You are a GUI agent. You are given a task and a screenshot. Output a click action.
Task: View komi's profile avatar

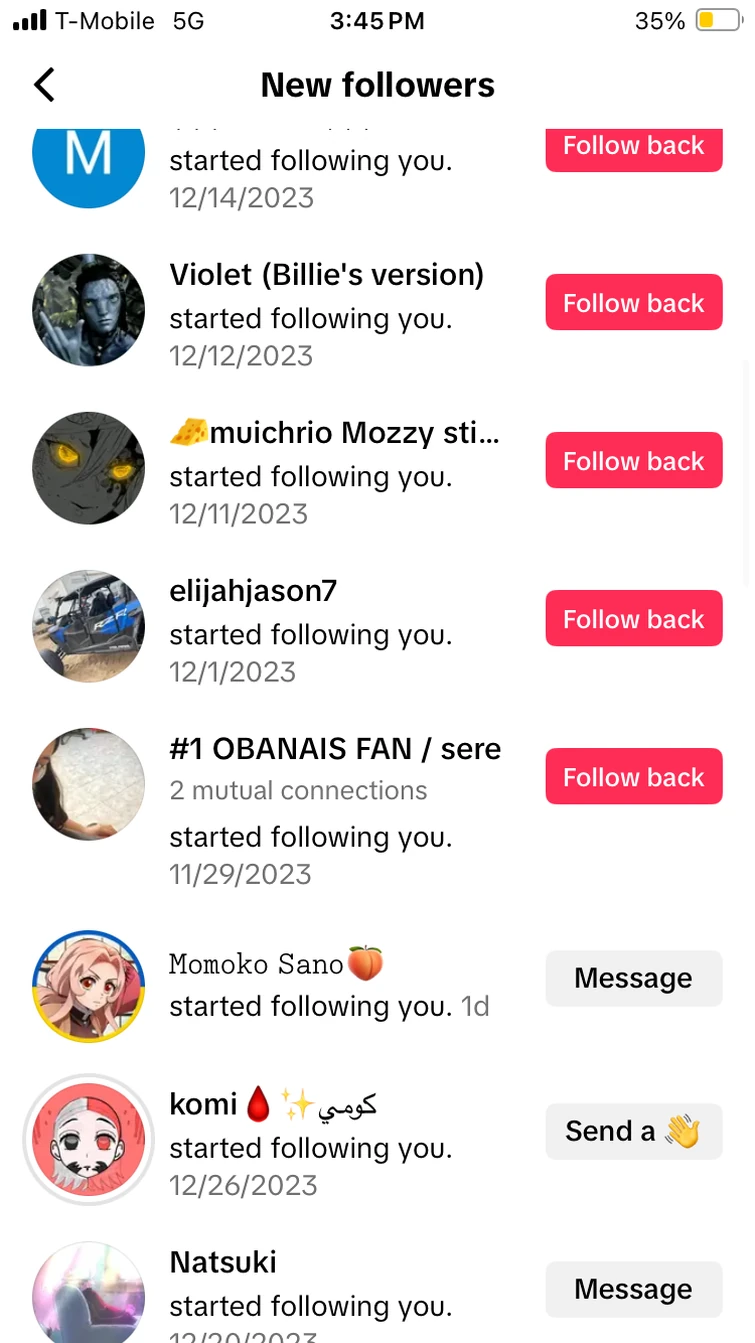(89, 1139)
